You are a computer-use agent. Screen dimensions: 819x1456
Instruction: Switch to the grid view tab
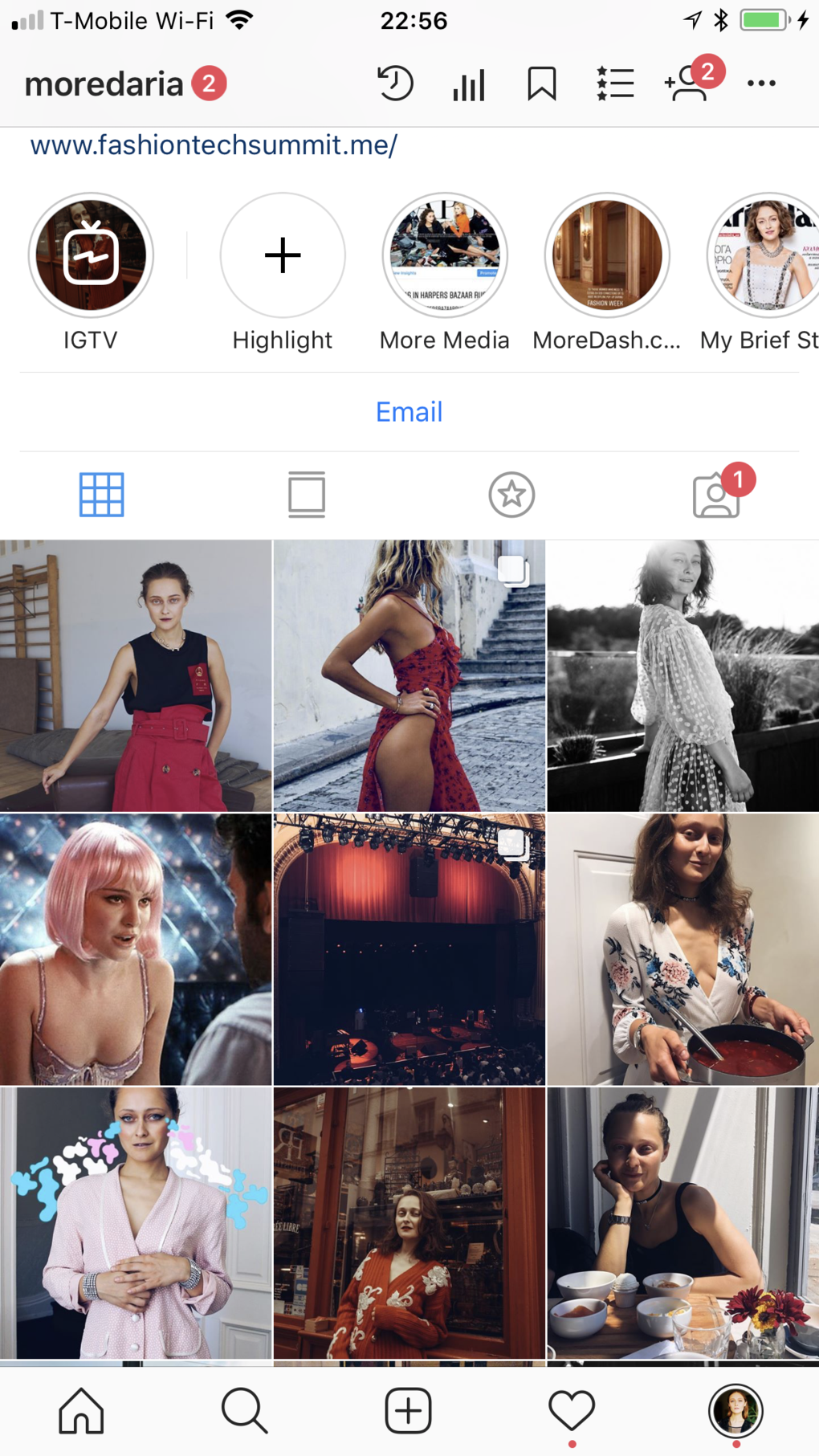102,495
